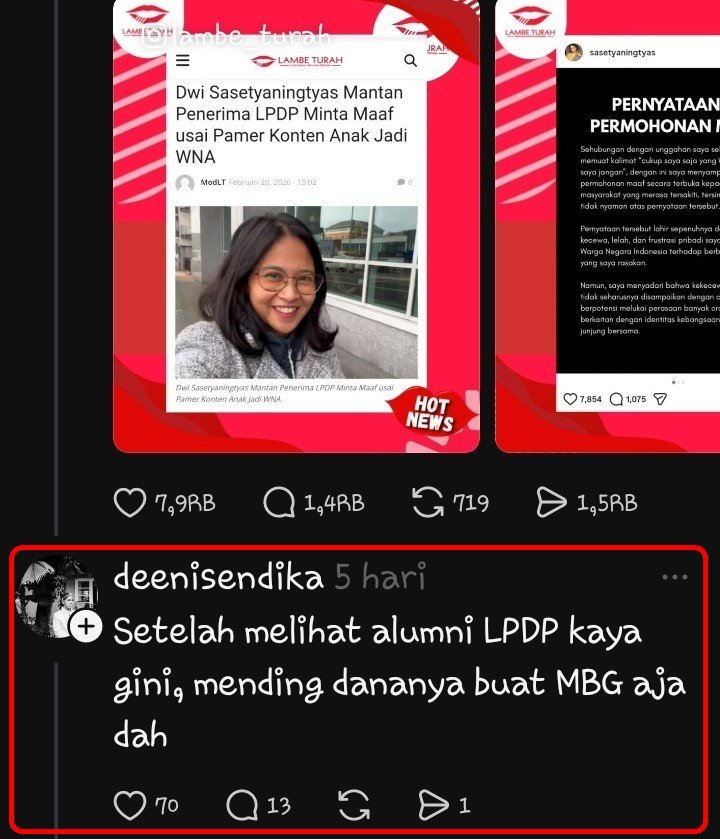This screenshot has width=720, height=839.
Task: Open deenisendika's profile from the username
Action: 218,578
